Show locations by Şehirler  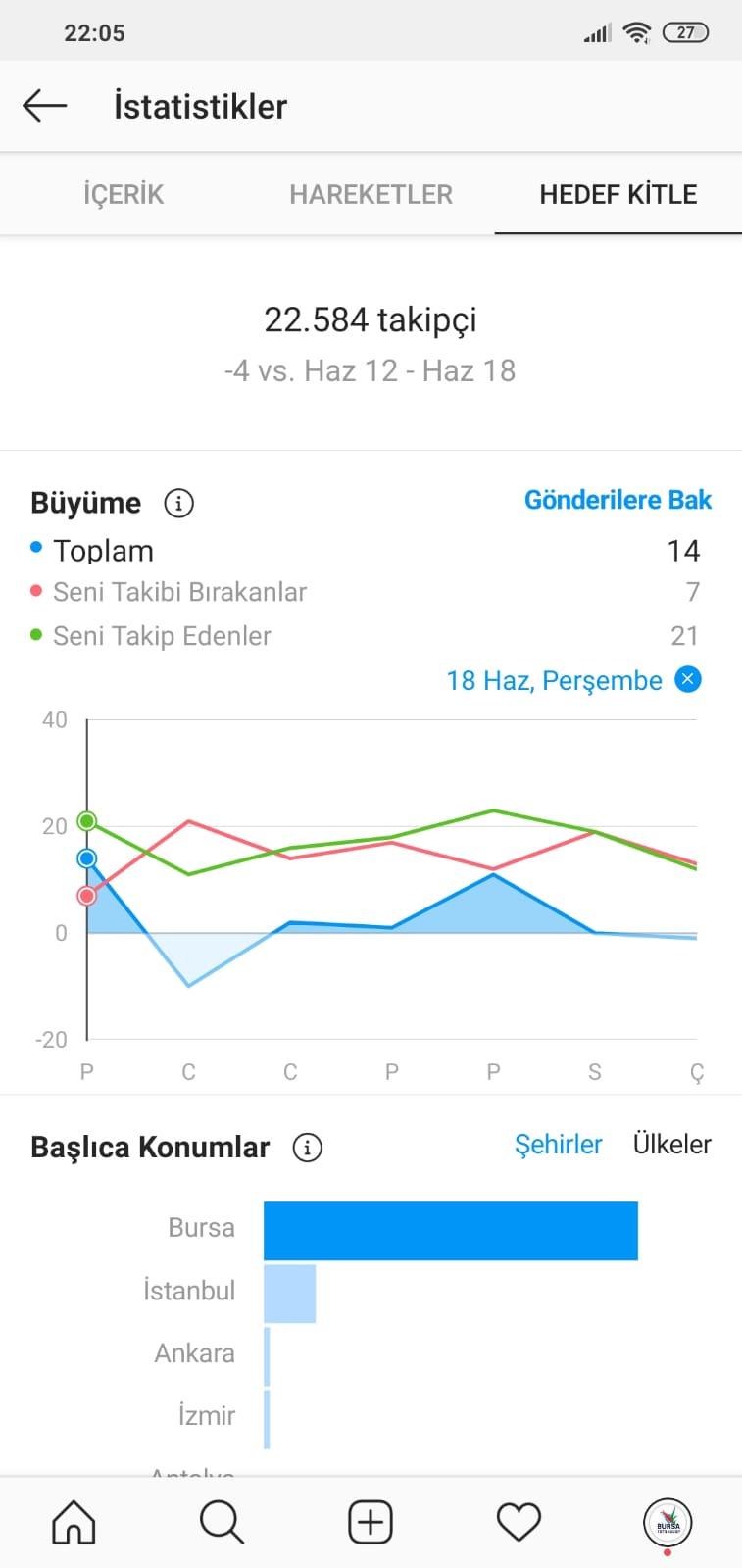coord(558,1144)
